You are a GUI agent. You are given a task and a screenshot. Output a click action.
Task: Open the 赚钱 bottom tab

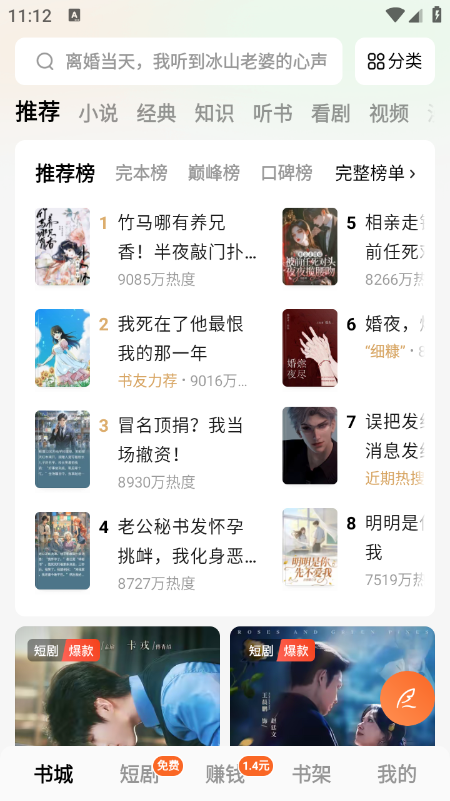pos(225,773)
